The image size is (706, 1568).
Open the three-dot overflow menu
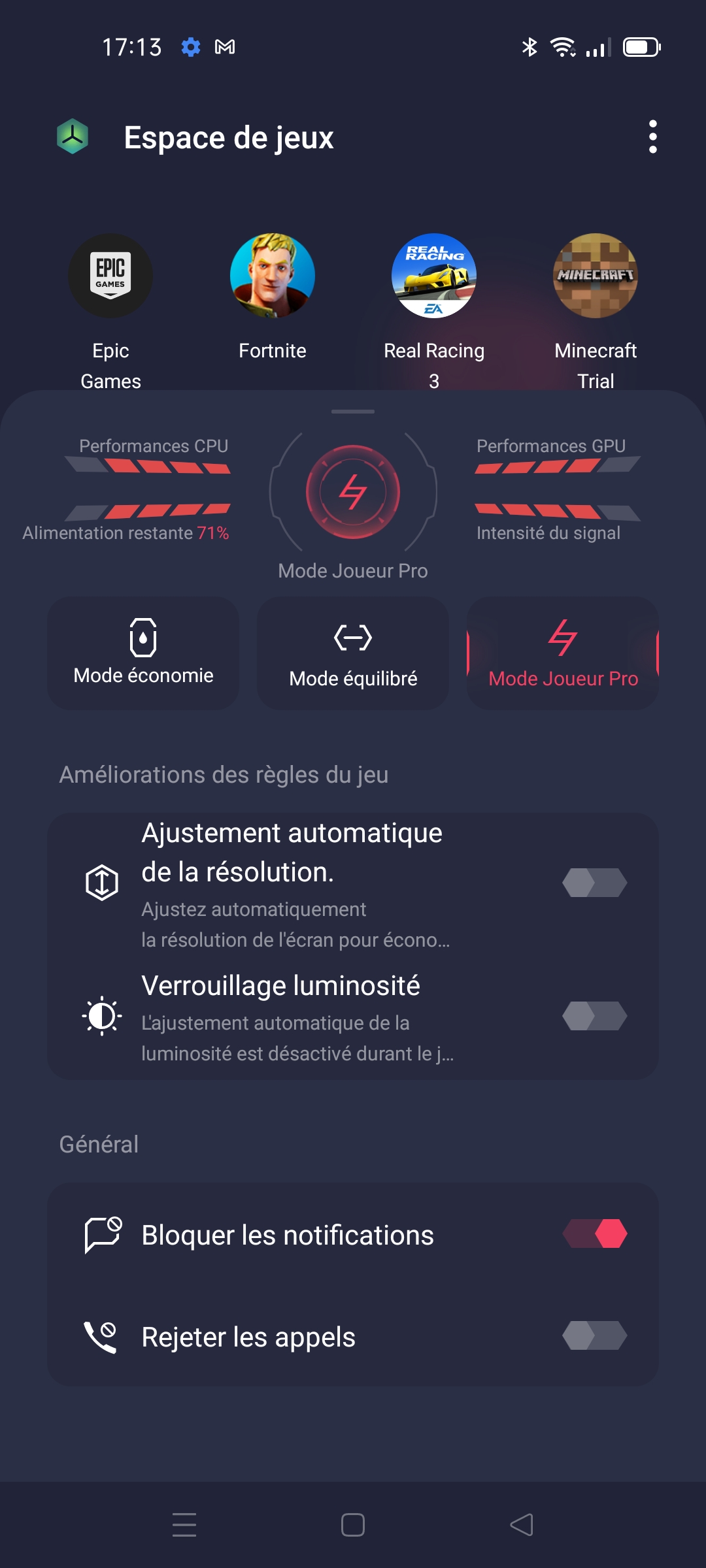[x=652, y=137]
